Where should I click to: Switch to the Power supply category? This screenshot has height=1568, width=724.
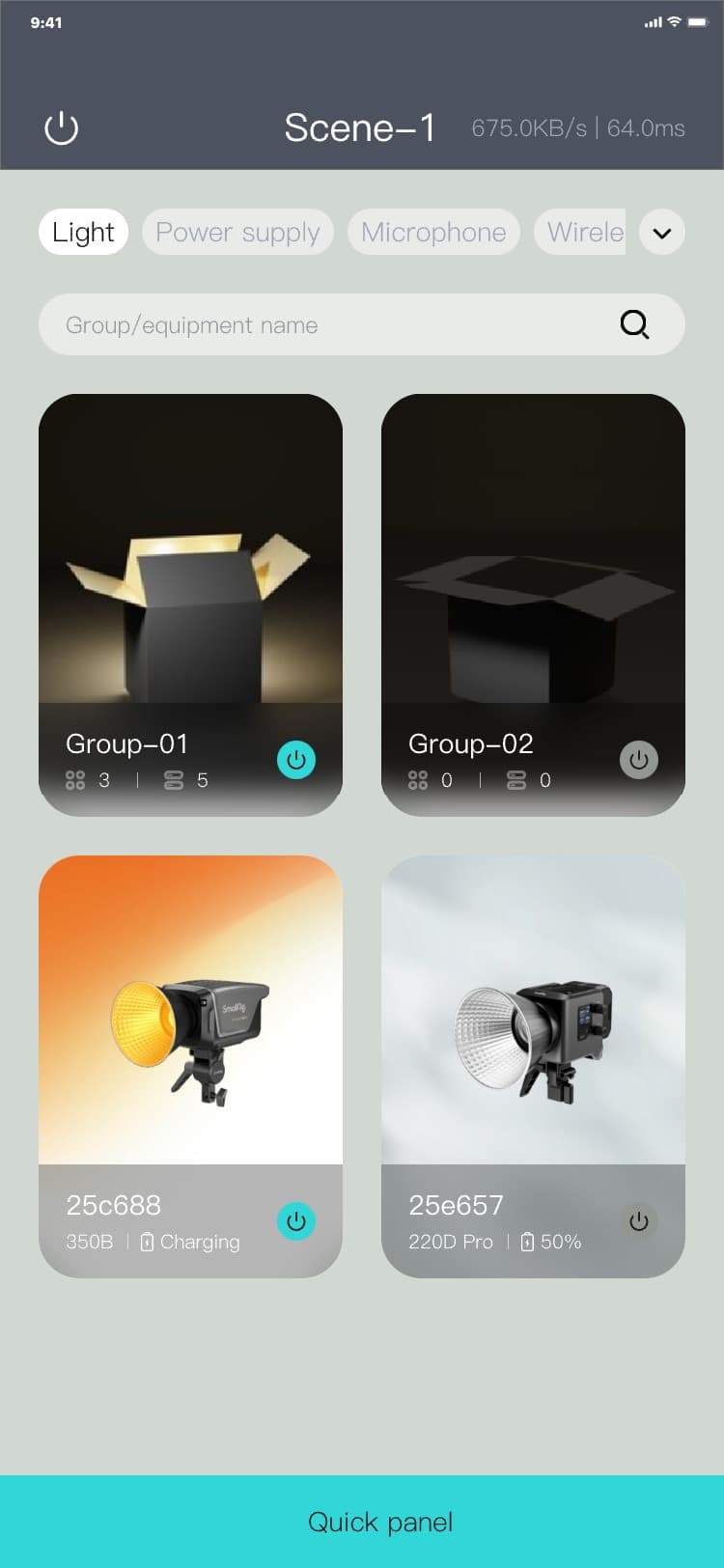pos(237,232)
